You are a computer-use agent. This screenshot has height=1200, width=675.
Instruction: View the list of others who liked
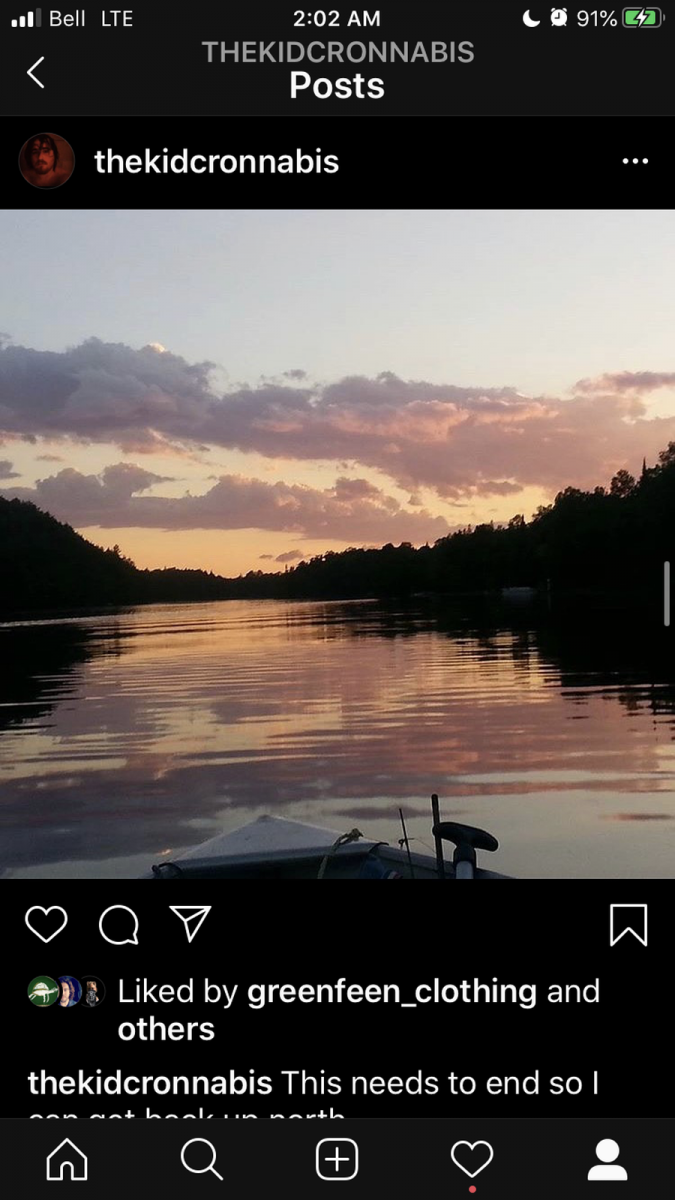pos(166,1029)
